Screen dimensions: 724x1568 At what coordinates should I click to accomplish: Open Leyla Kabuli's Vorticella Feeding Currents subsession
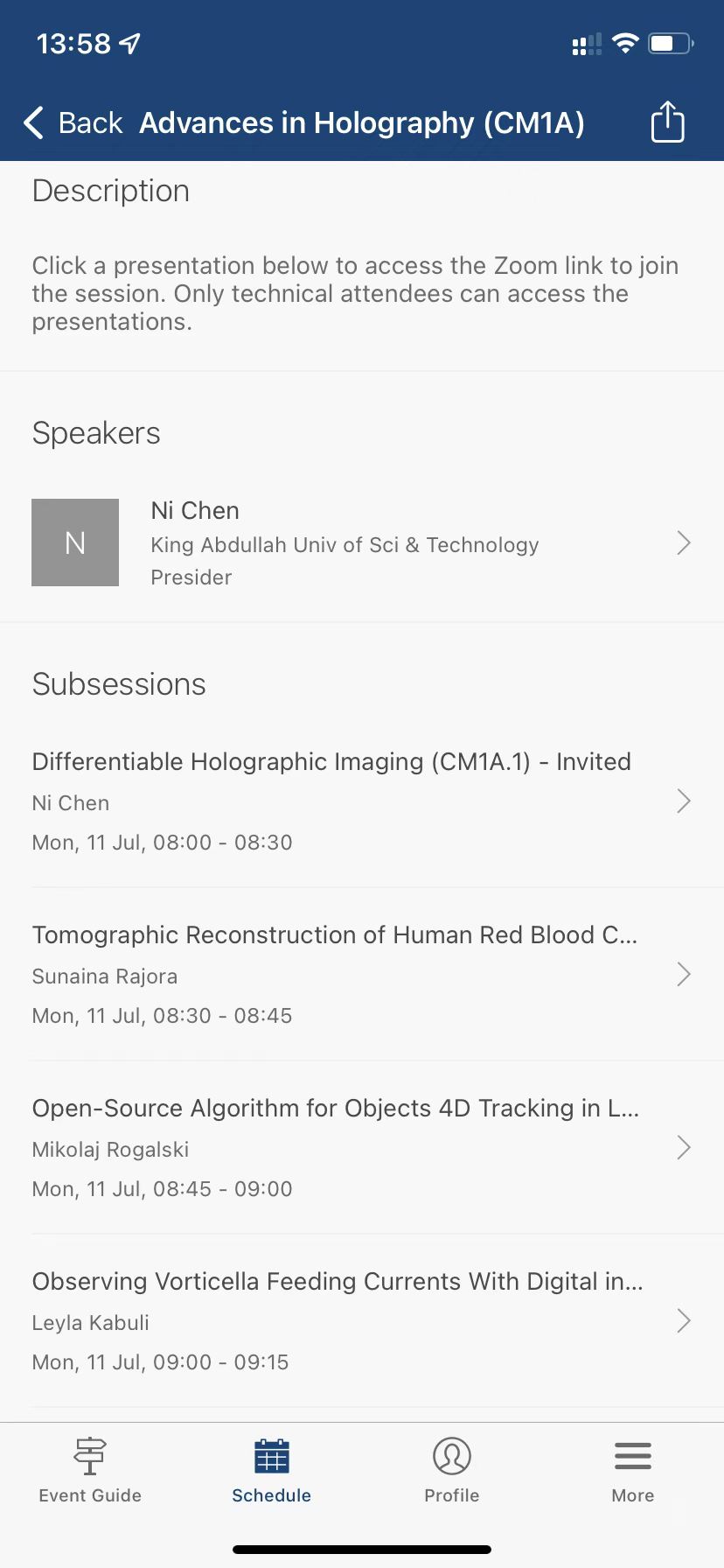361,1320
